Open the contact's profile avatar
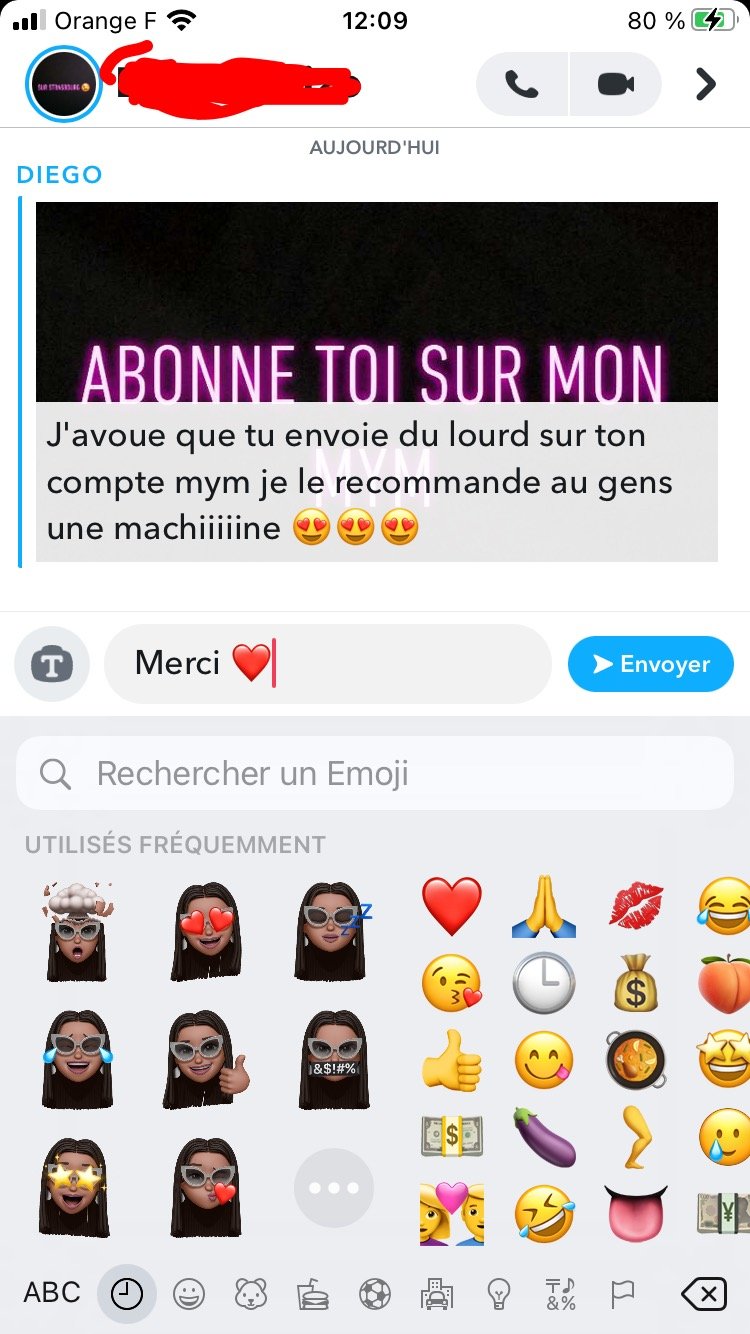The width and height of the screenshot is (750, 1334). click(62, 84)
